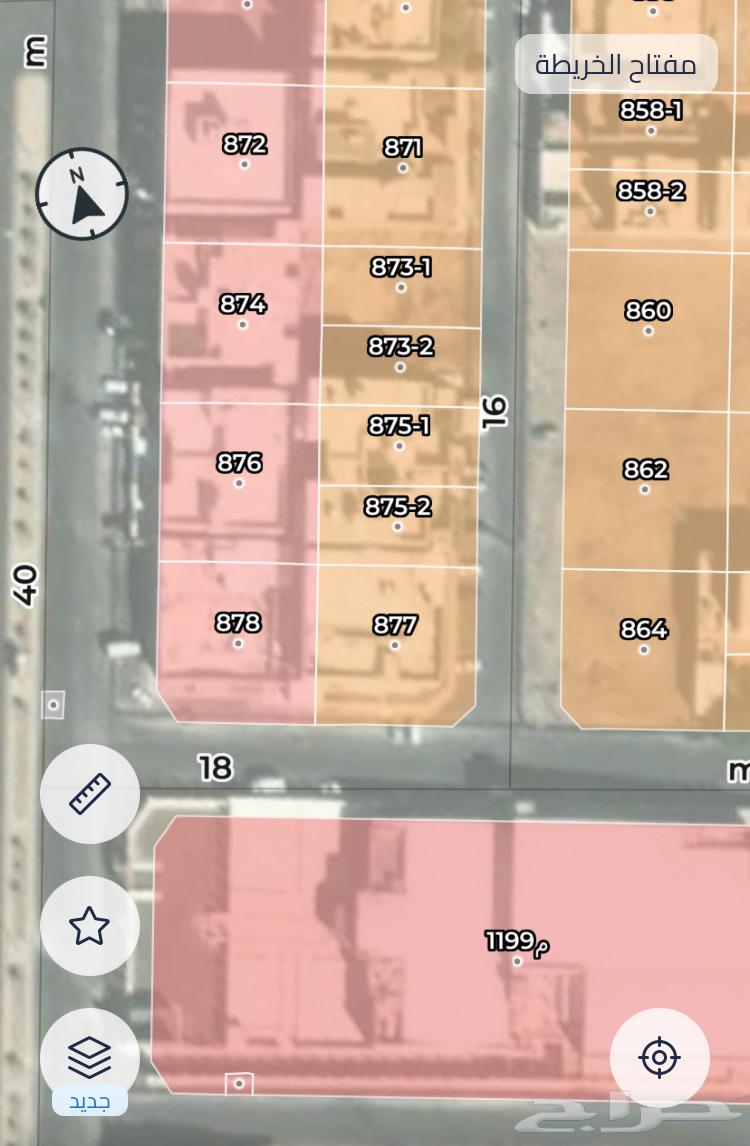Screen dimensions: 750x1146
Task: Open the map legend (مفتاح الخريطة)
Action: pyautogui.click(x=616, y=65)
